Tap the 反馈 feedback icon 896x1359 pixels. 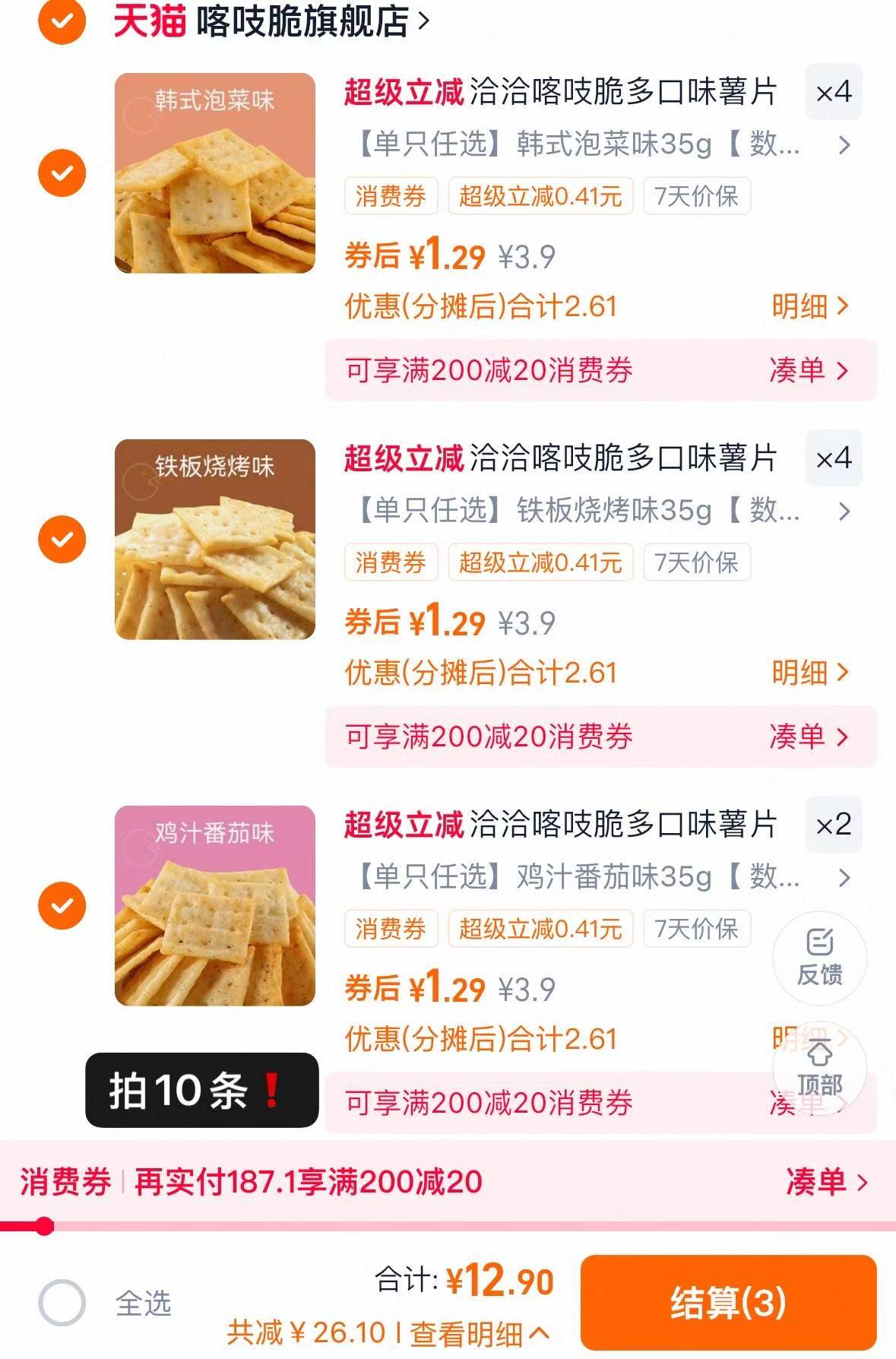coord(818,958)
